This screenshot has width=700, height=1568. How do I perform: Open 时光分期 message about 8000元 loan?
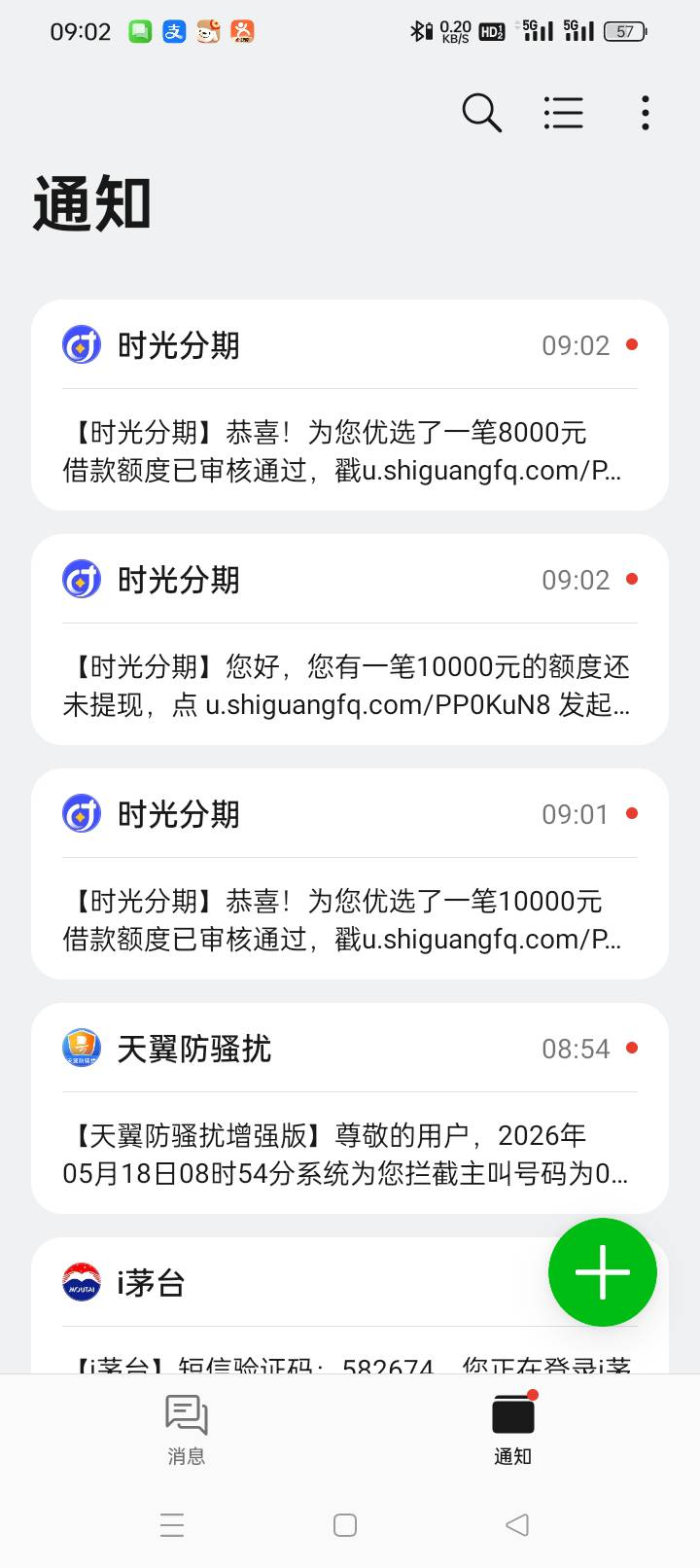[350, 405]
